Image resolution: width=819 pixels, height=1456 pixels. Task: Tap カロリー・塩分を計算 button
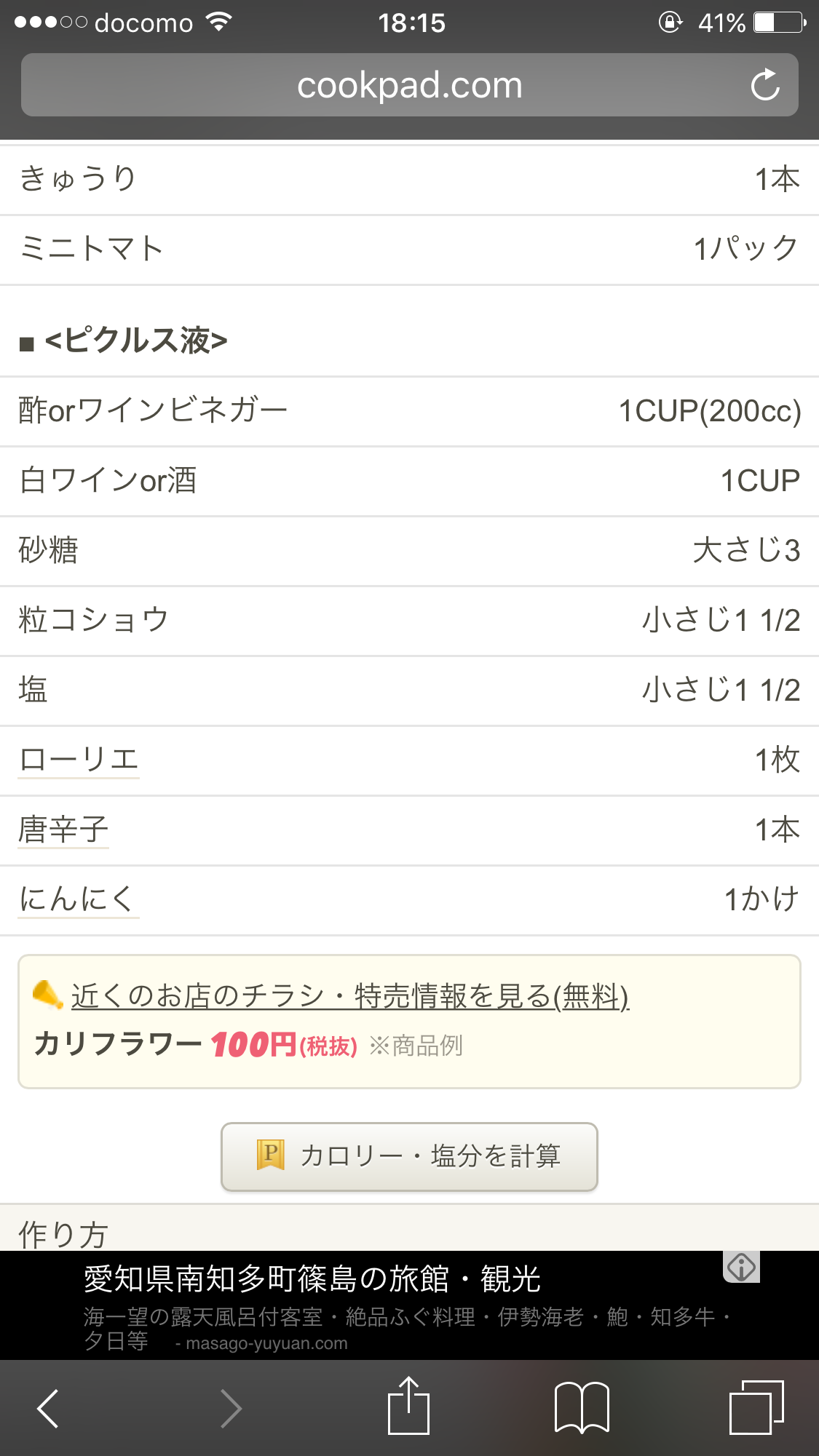(x=409, y=1156)
